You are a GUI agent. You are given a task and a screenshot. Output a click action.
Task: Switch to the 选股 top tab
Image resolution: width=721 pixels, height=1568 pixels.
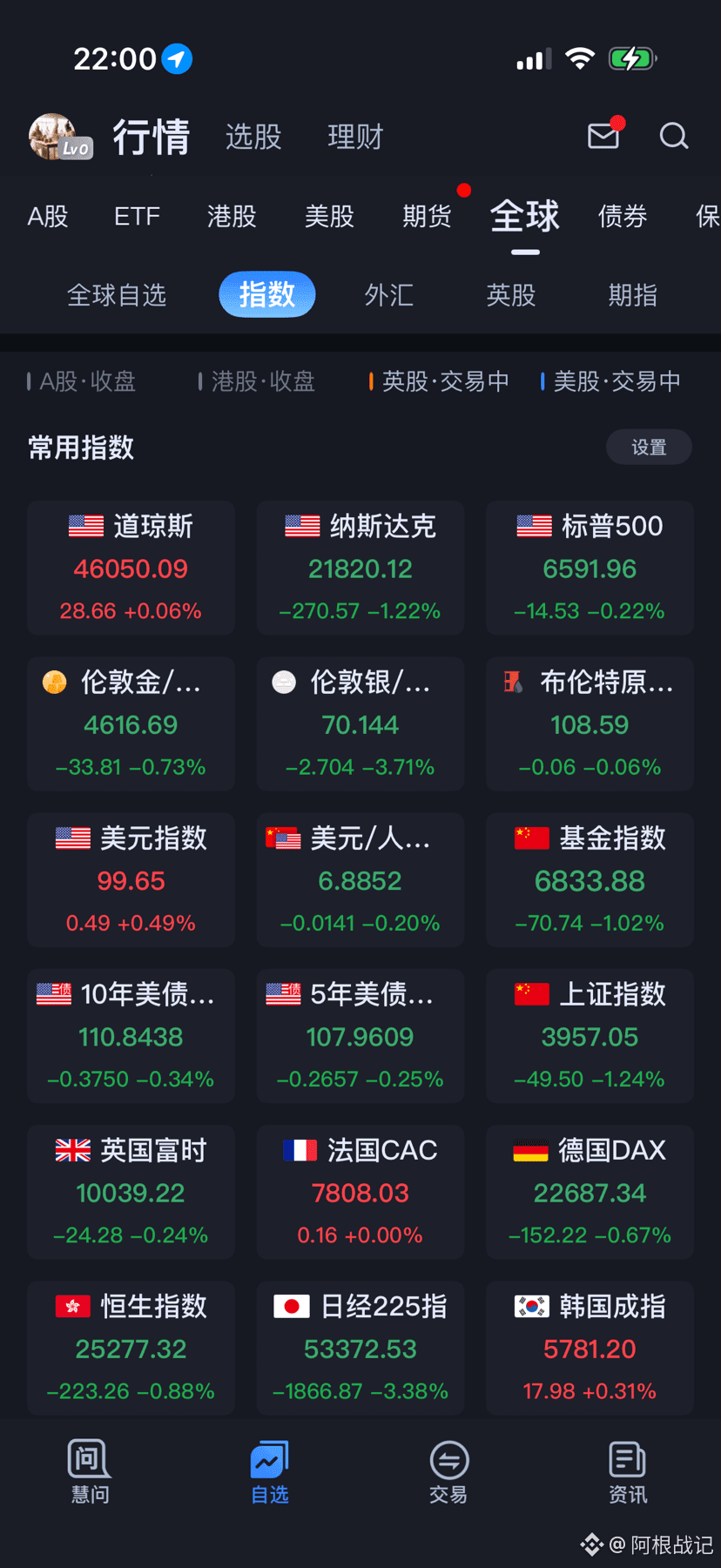(253, 137)
